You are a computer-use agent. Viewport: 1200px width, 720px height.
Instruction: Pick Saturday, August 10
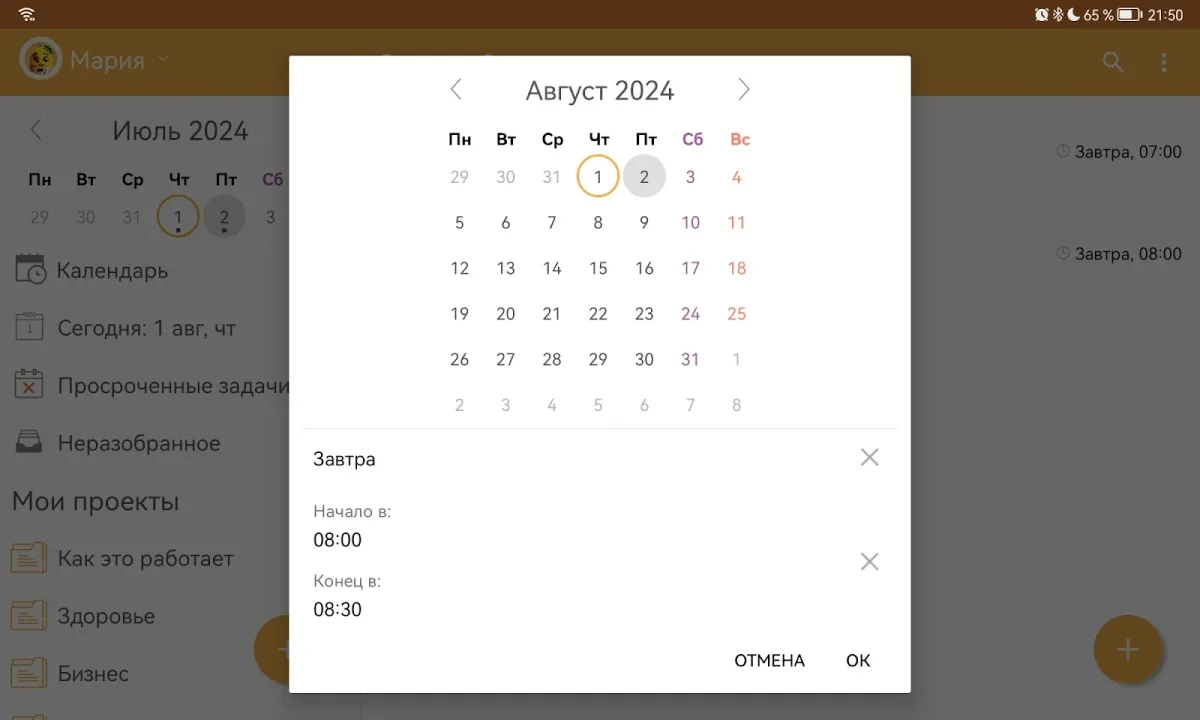(690, 223)
